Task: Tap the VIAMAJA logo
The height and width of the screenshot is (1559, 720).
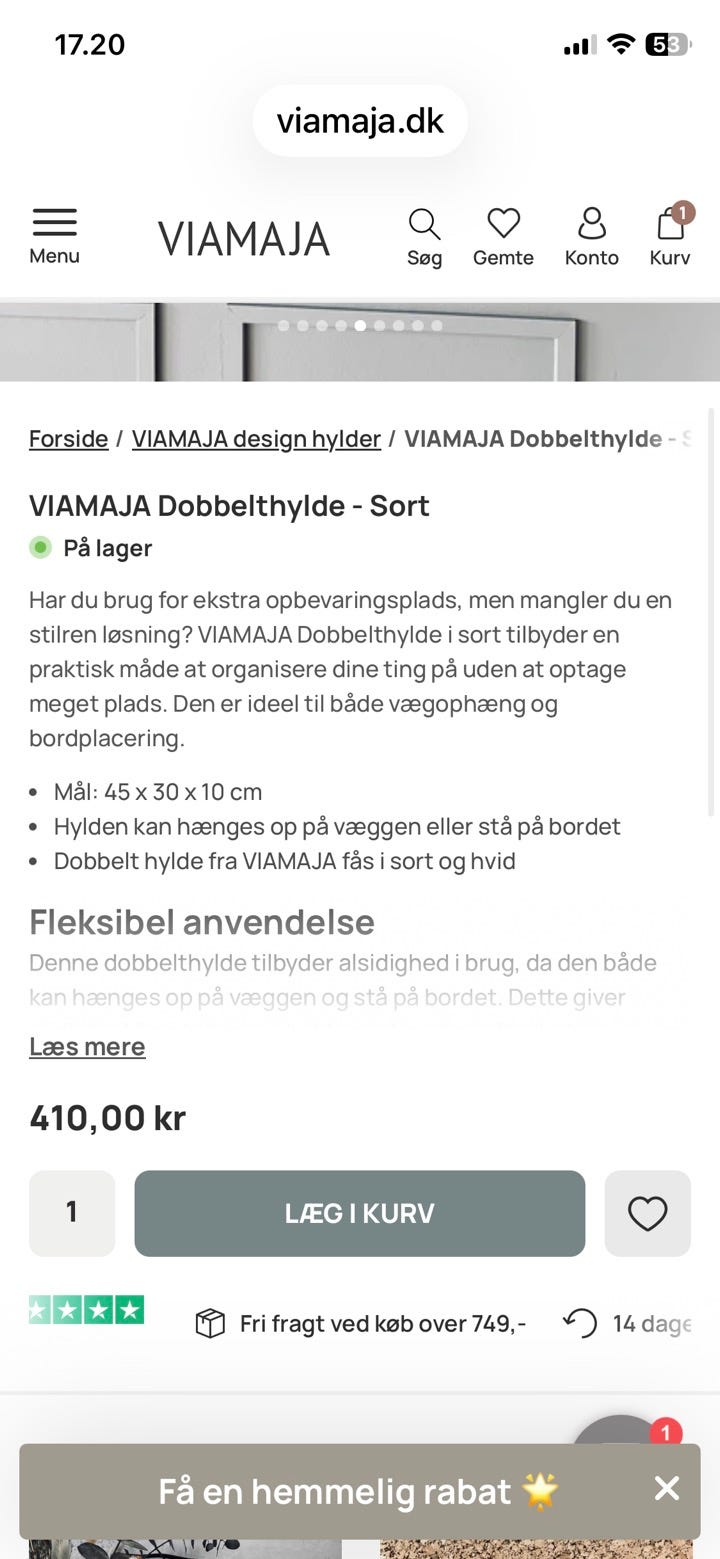Action: [x=243, y=238]
